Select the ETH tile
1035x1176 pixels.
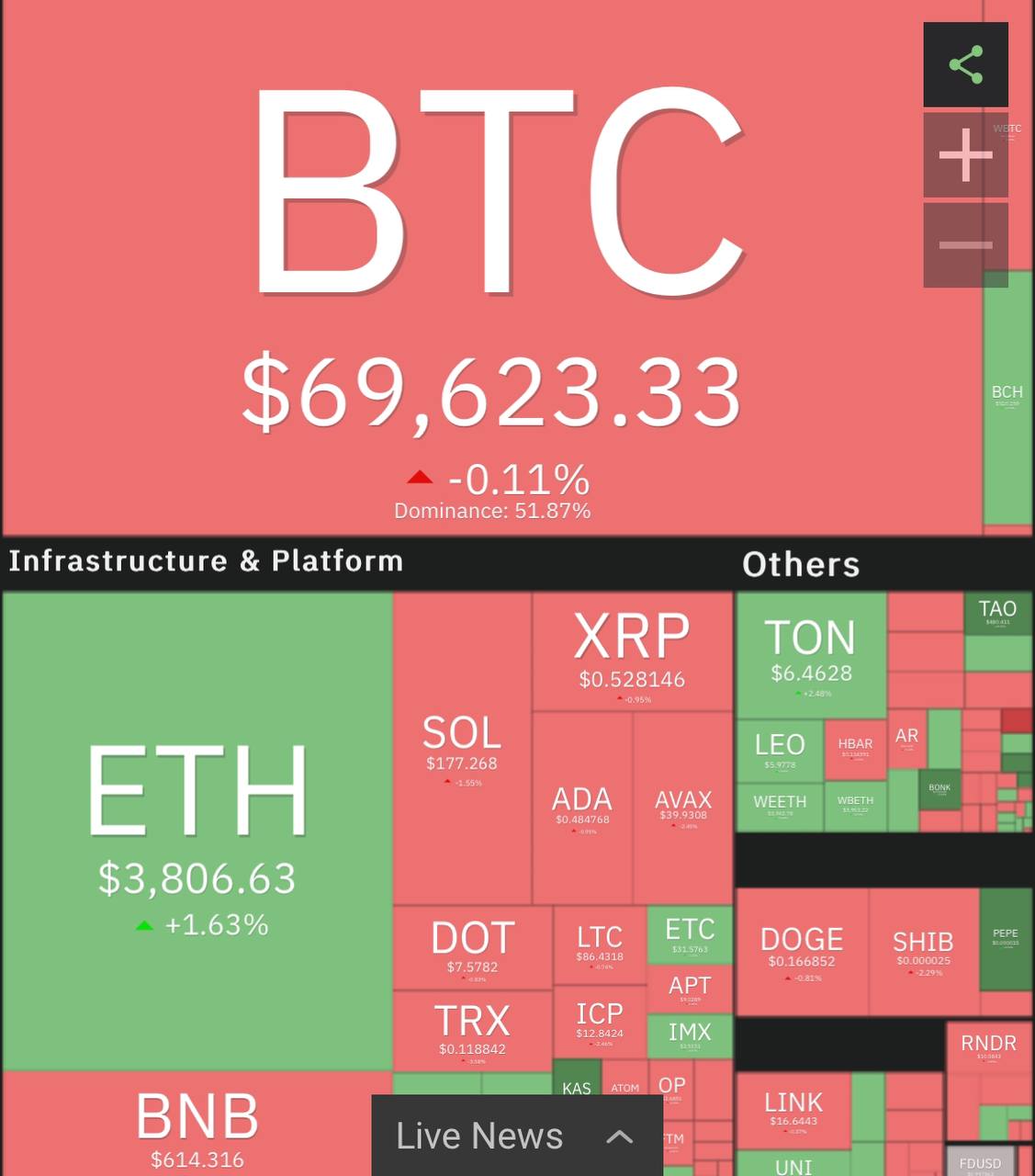(x=197, y=827)
